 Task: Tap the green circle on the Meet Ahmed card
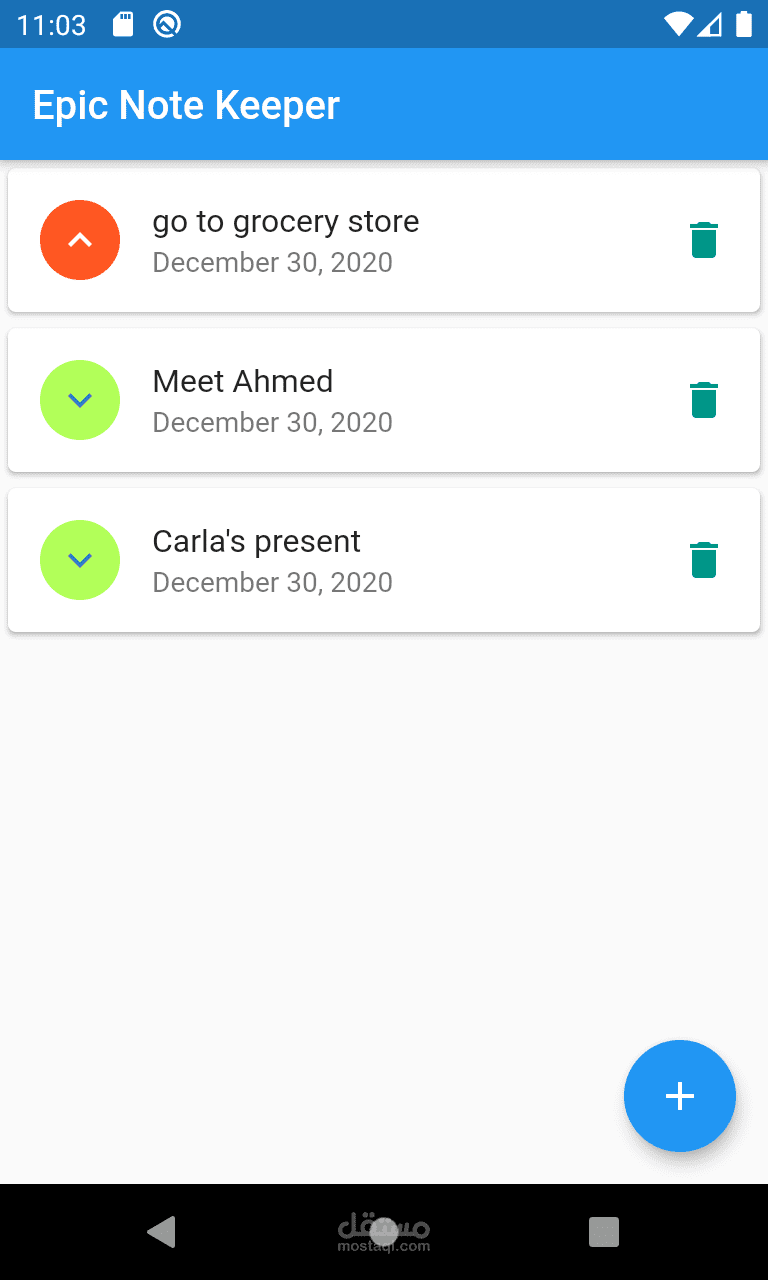[x=79, y=399]
